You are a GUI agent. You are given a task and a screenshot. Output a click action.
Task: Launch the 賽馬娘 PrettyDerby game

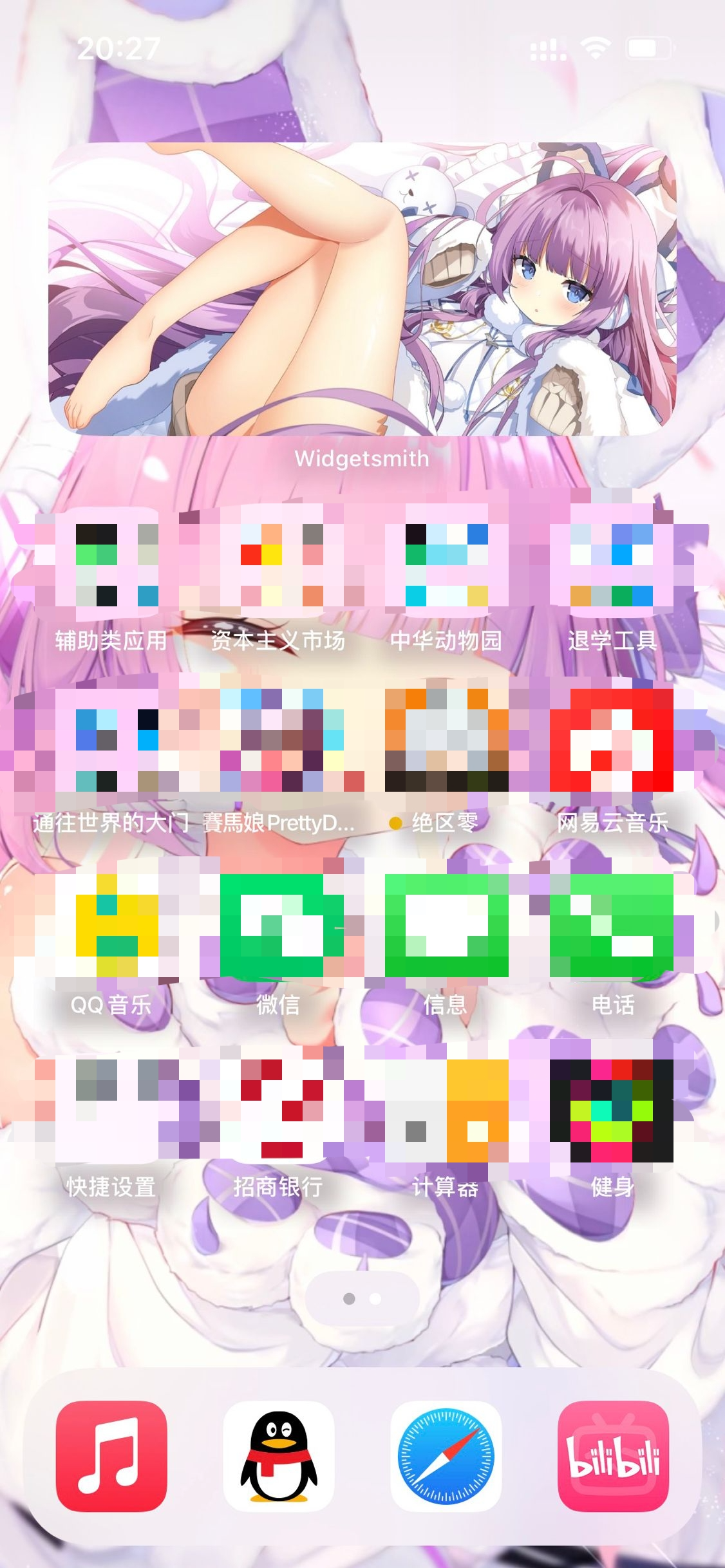[x=278, y=740]
